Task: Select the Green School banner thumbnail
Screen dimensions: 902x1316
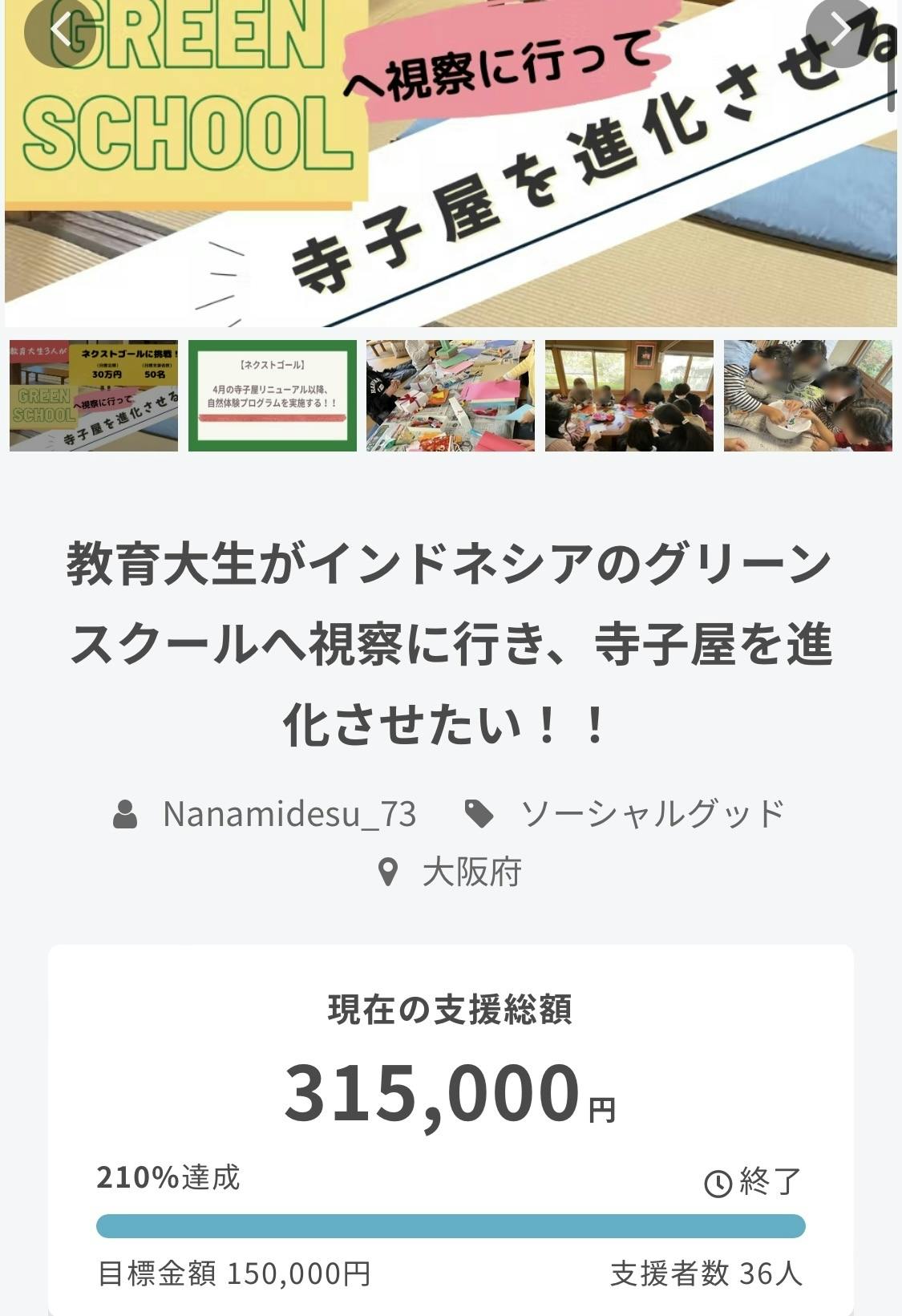Action: coord(94,395)
